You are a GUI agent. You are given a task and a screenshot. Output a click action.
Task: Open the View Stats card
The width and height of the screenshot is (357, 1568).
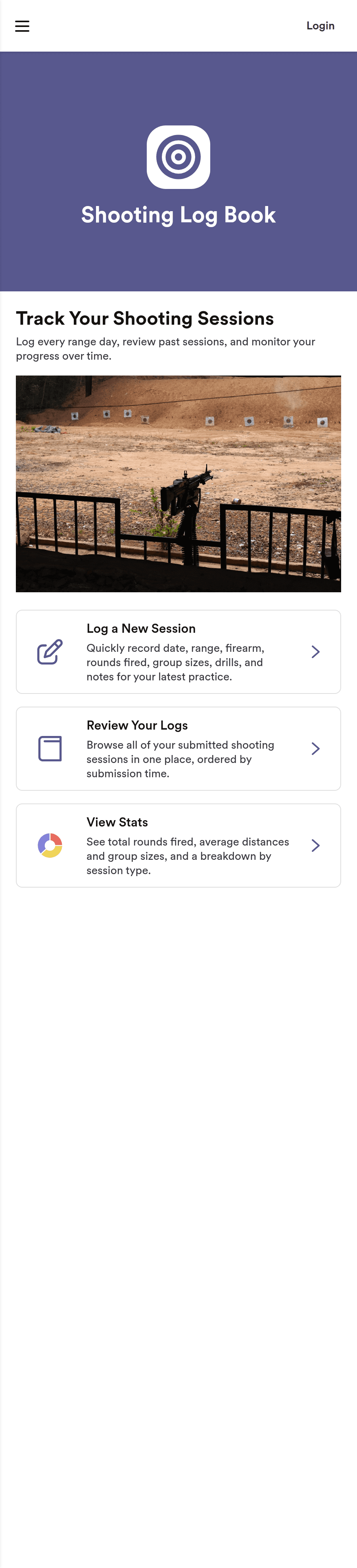(x=178, y=845)
